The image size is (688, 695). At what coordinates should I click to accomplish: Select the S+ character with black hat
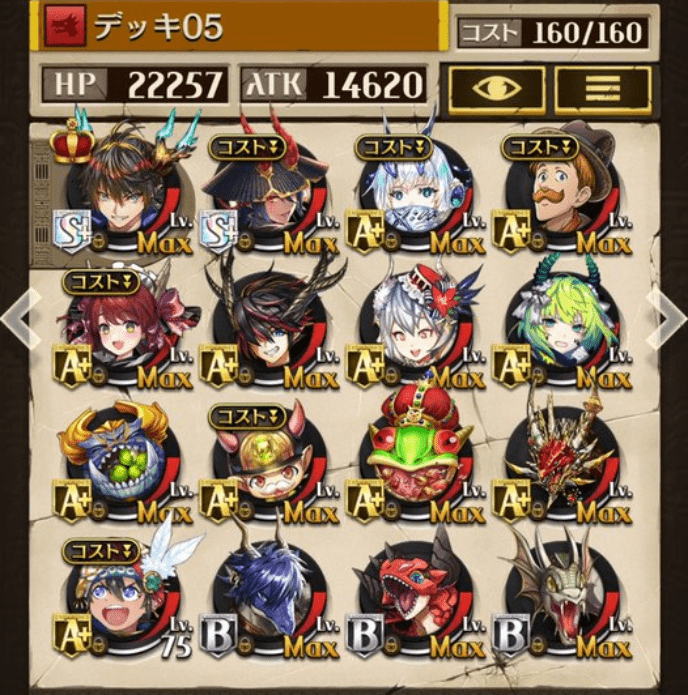pos(267,192)
